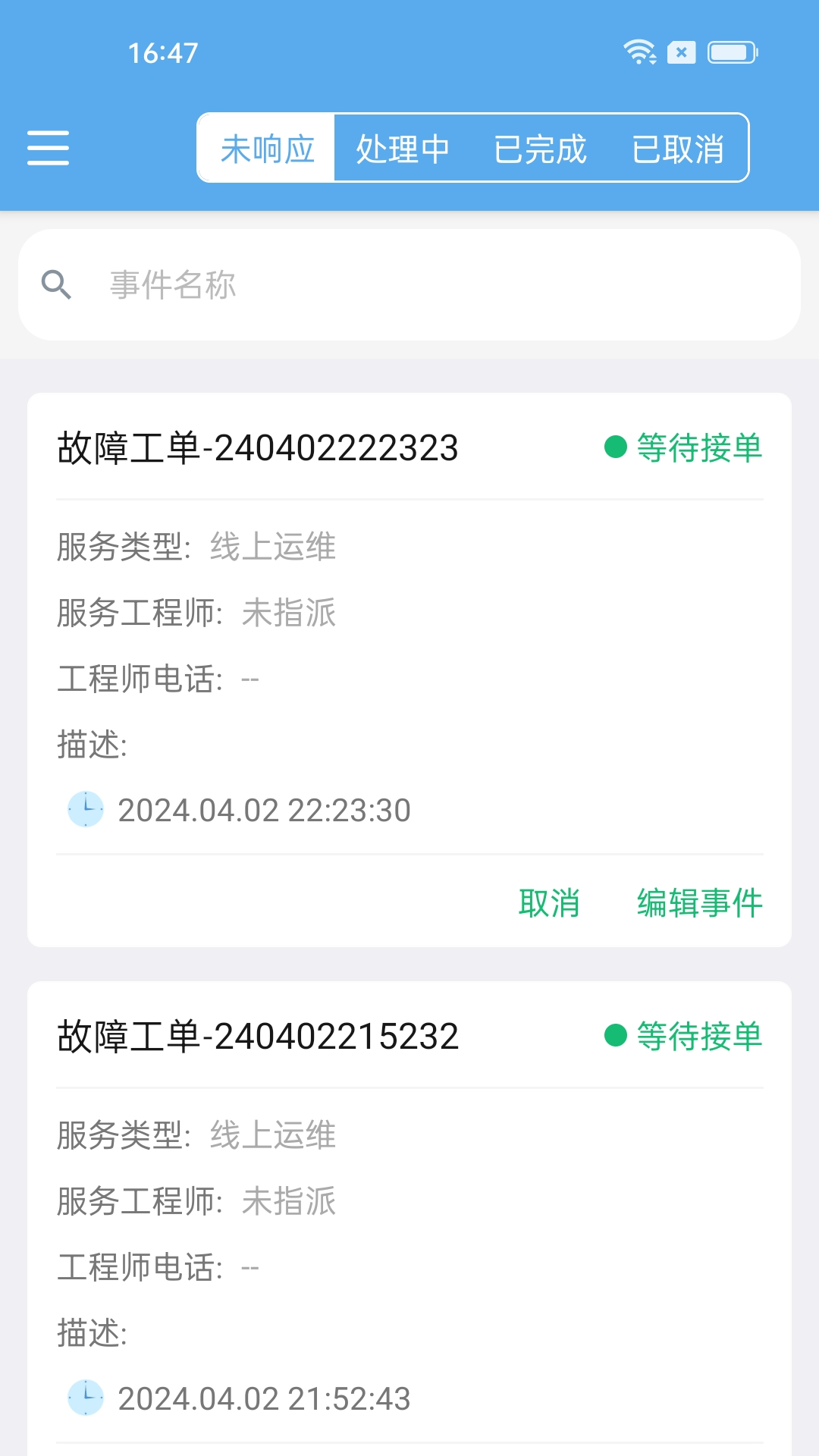Click 取消 on work order 240402222323

point(550,902)
